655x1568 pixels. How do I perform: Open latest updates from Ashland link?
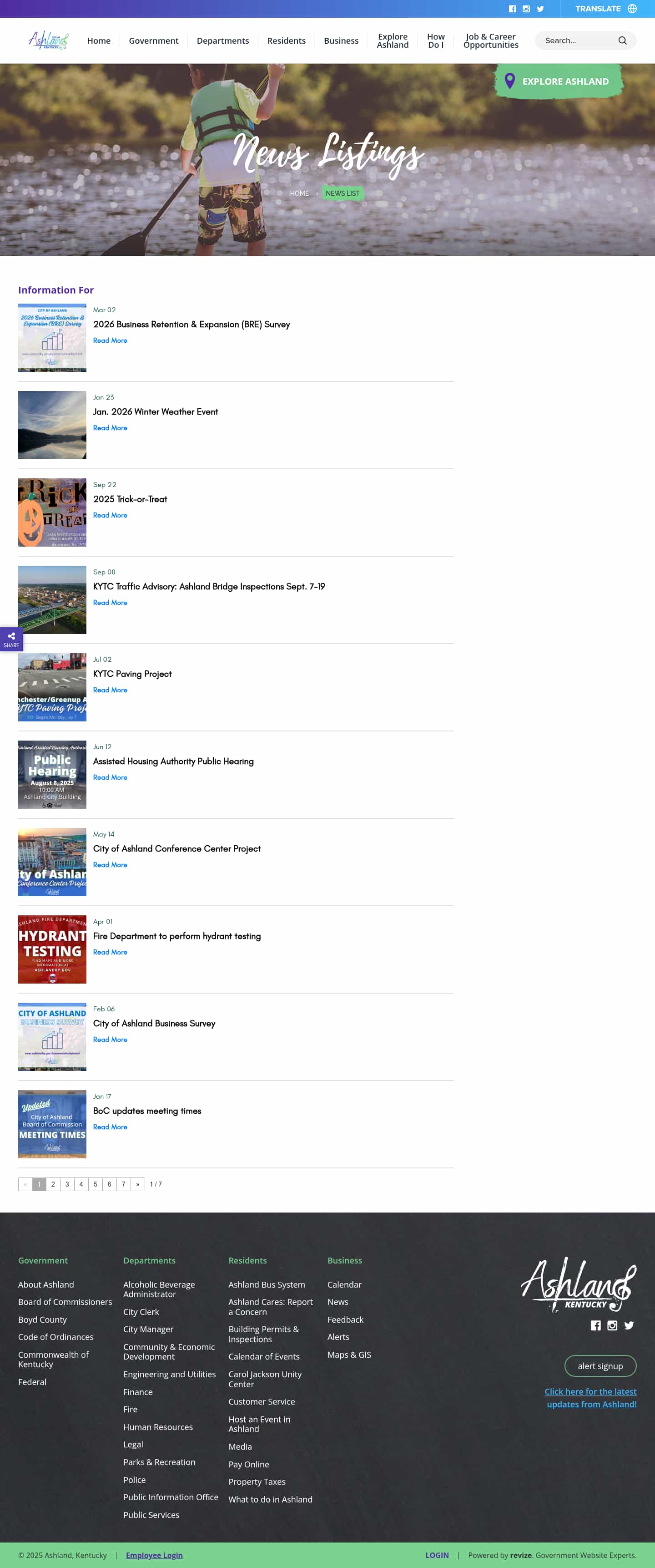(x=590, y=1398)
